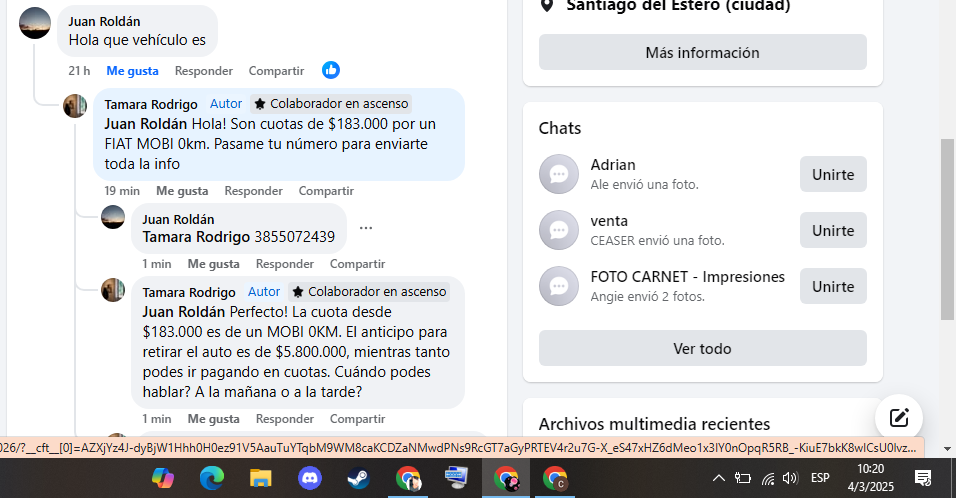Tap the "Más información" button
The width and height of the screenshot is (956, 498).
(x=702, y=52)
